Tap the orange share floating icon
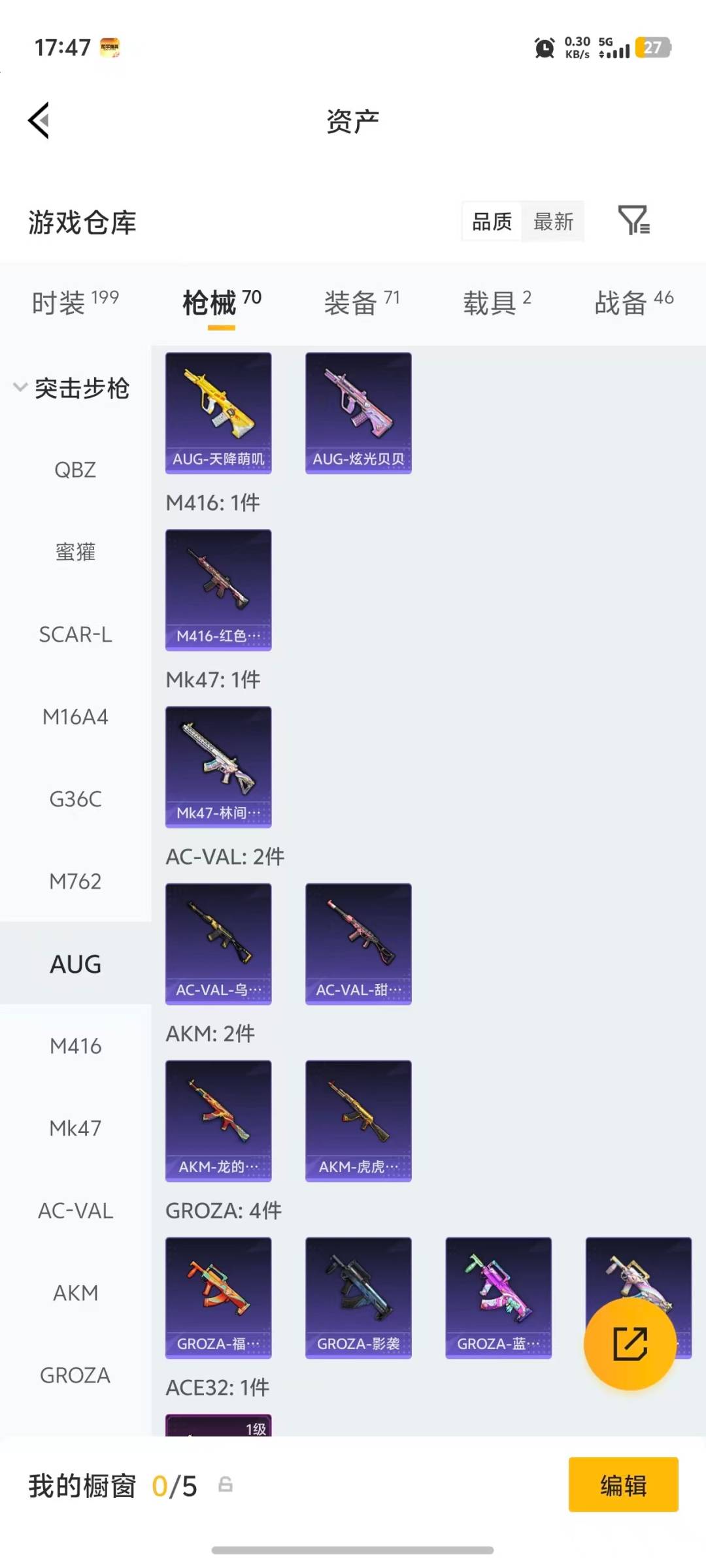The width and height of the screenshot is (706, 1568). click(x=631, y=1344)
